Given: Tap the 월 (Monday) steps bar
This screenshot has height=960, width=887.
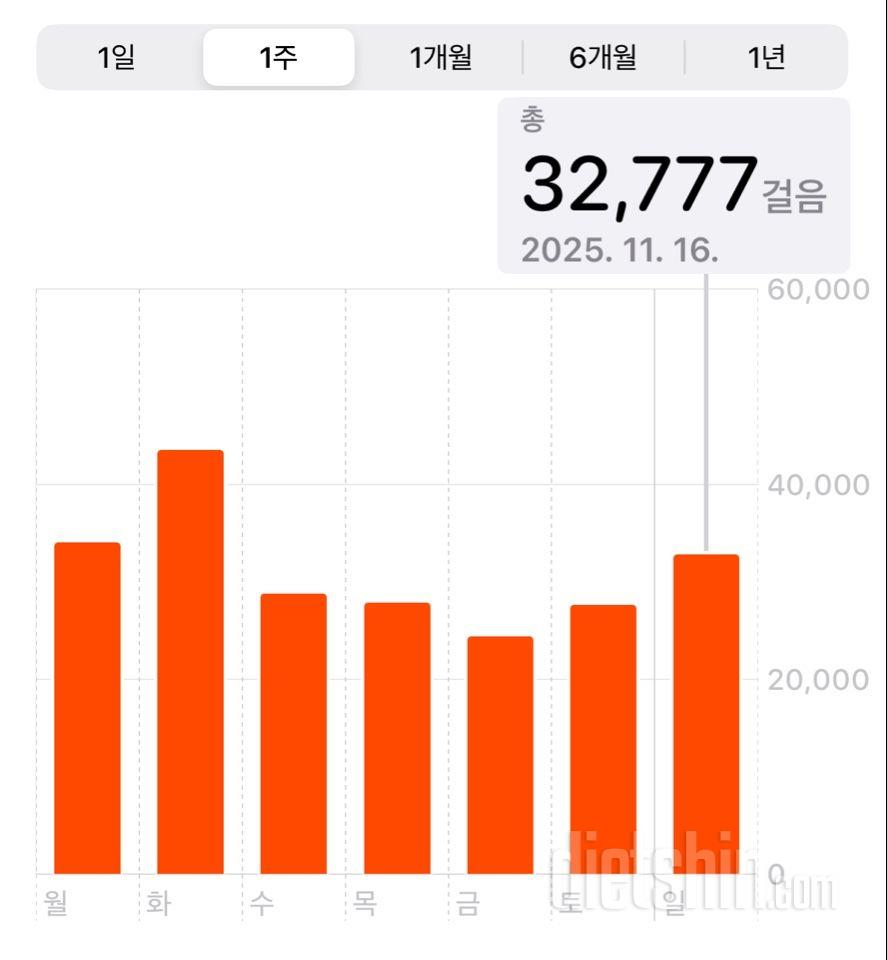Looking at the screenshot, I should 87,708.
